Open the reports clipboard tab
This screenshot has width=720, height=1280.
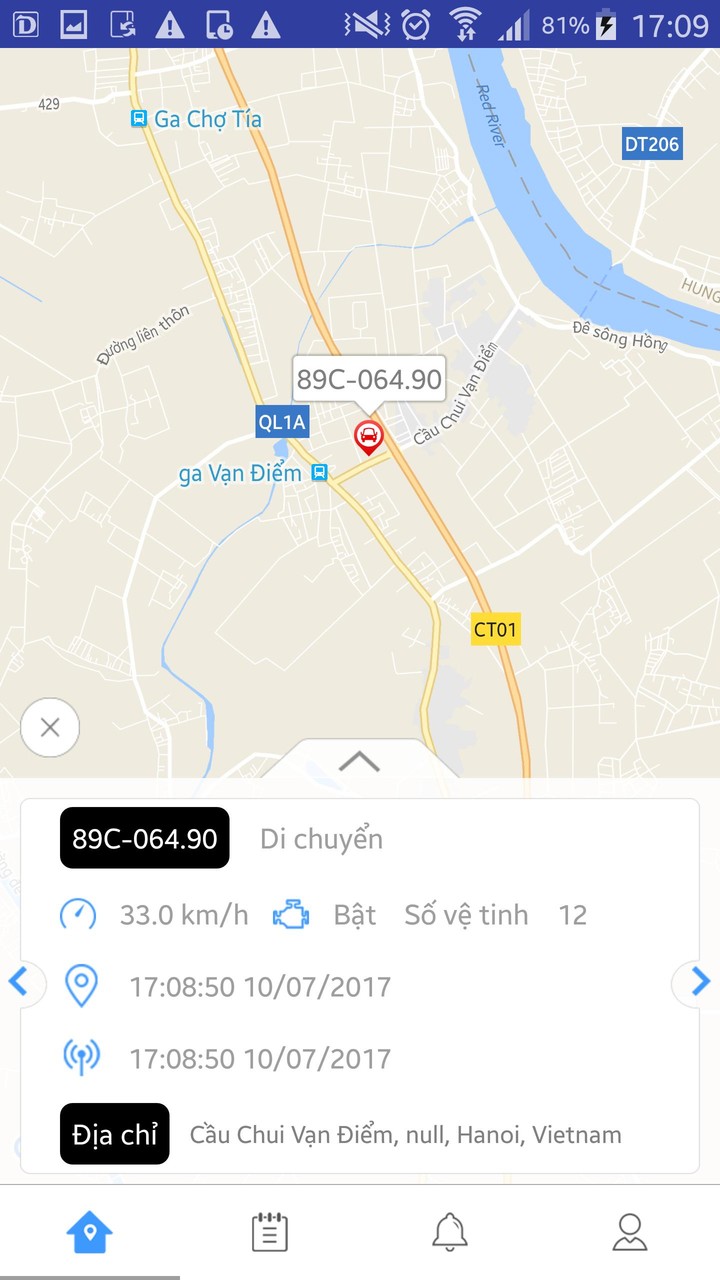click(269, 1232)
